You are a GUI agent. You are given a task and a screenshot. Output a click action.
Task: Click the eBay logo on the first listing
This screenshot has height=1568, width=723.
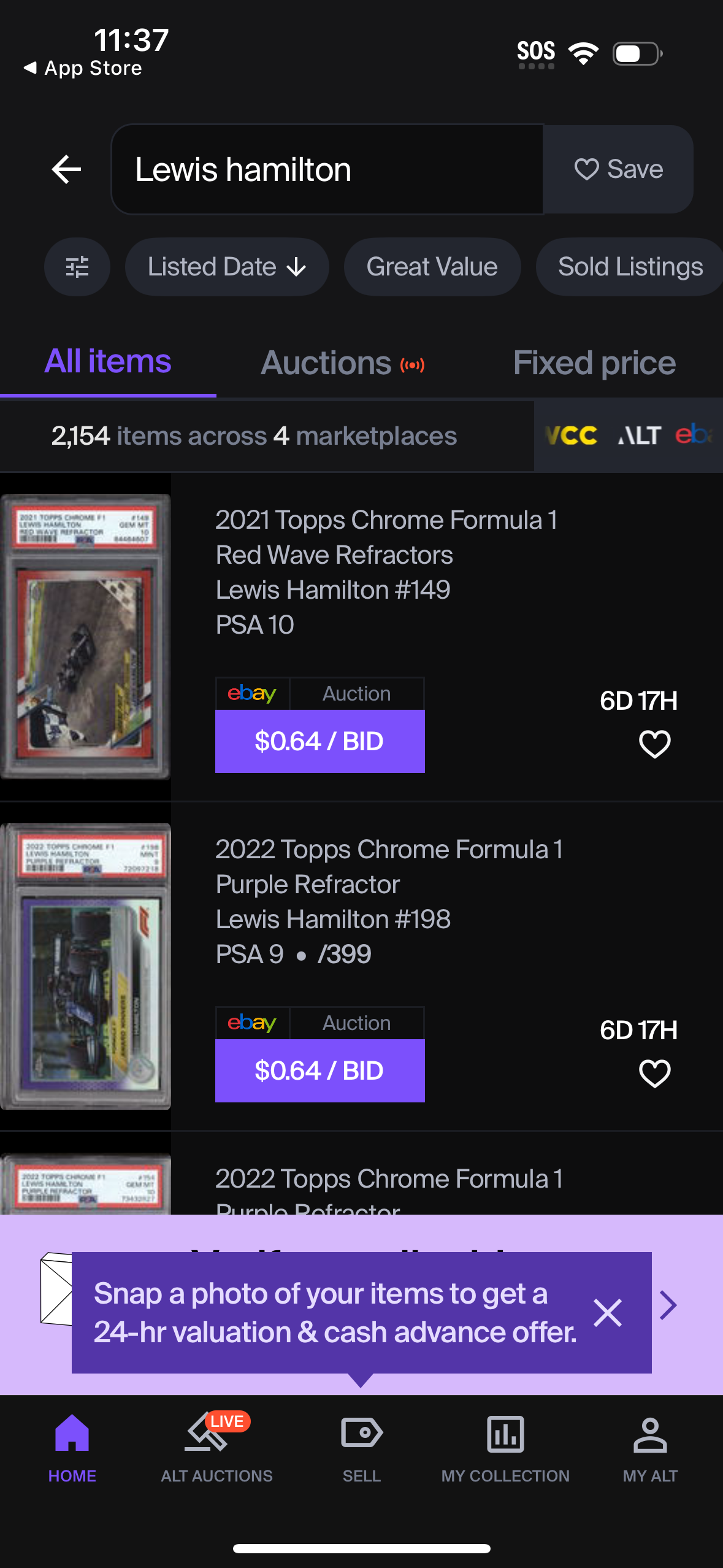(253, 693)
